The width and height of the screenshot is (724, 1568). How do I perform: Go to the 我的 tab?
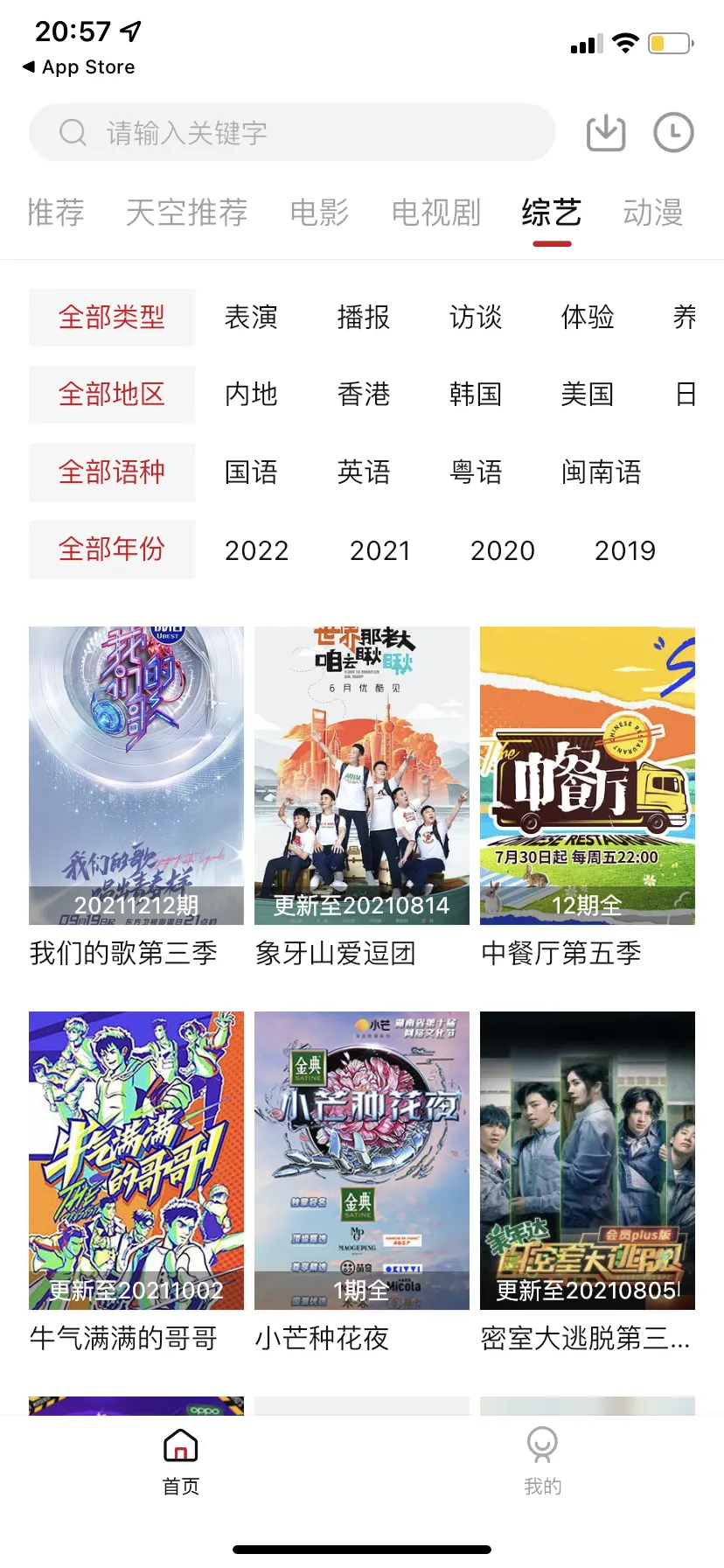[542, 1459]
